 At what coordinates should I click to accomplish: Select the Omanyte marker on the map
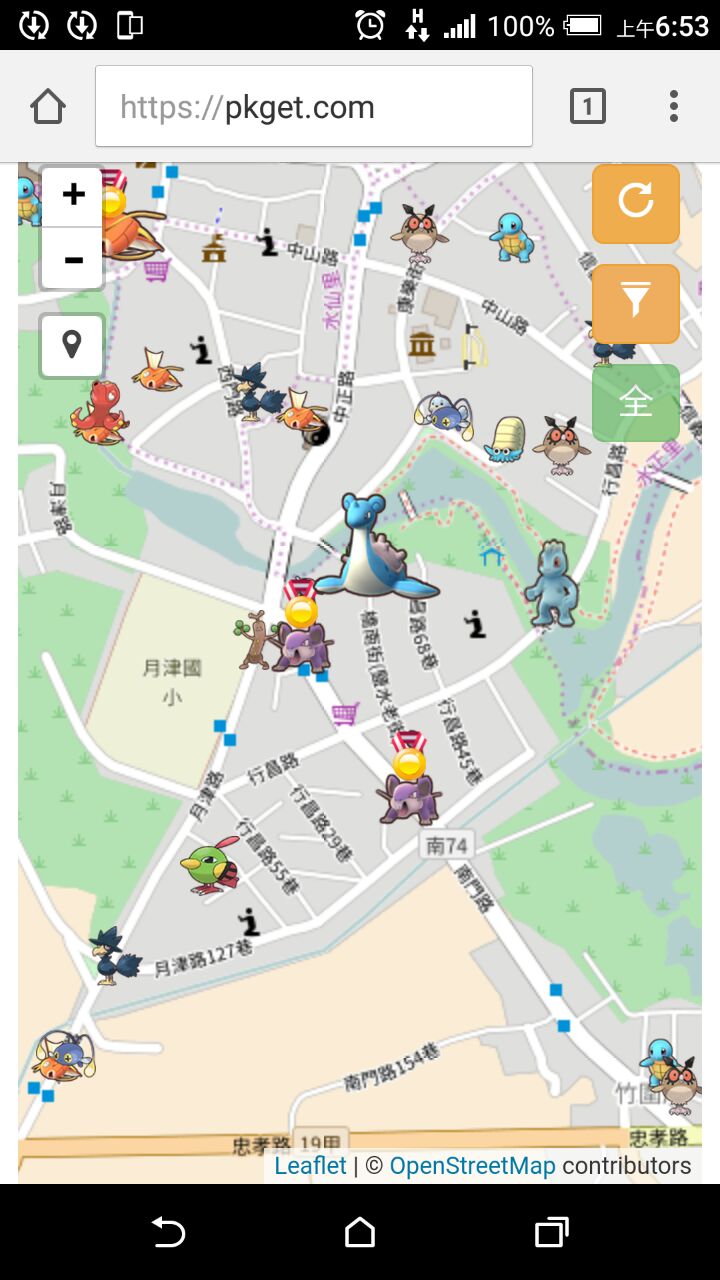click(x=505, y=441)
